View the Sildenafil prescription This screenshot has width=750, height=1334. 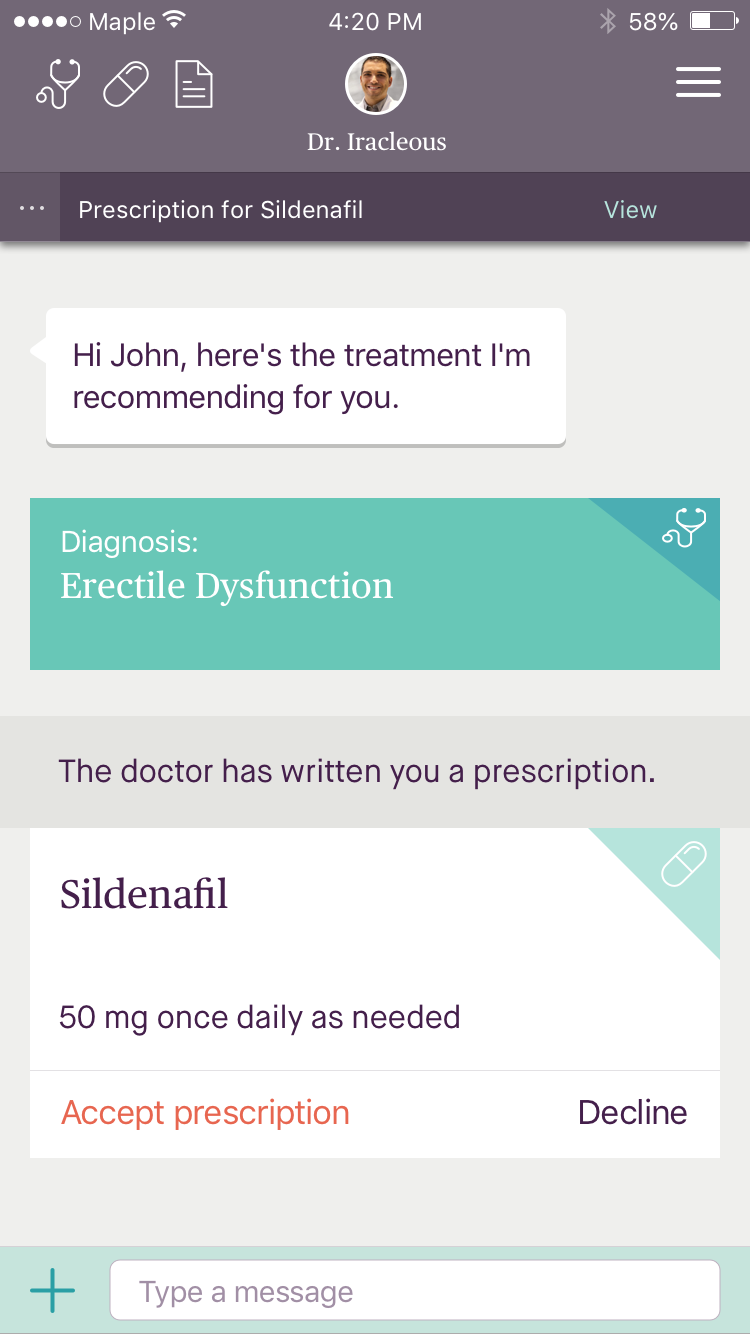pyautogui.click(x=630, y=210)
